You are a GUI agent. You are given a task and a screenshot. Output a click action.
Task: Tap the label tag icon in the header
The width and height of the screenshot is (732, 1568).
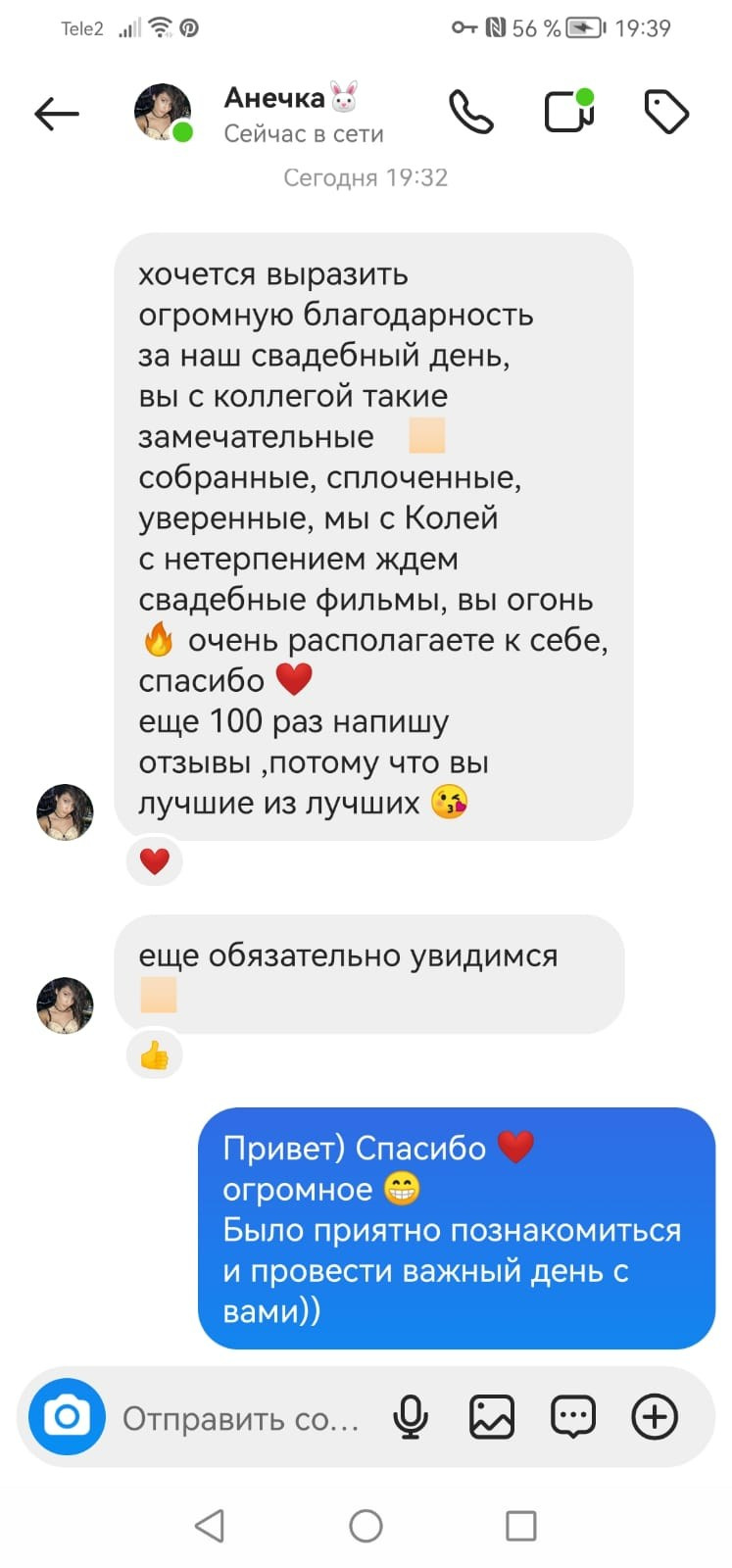click(x=665, y=111)
